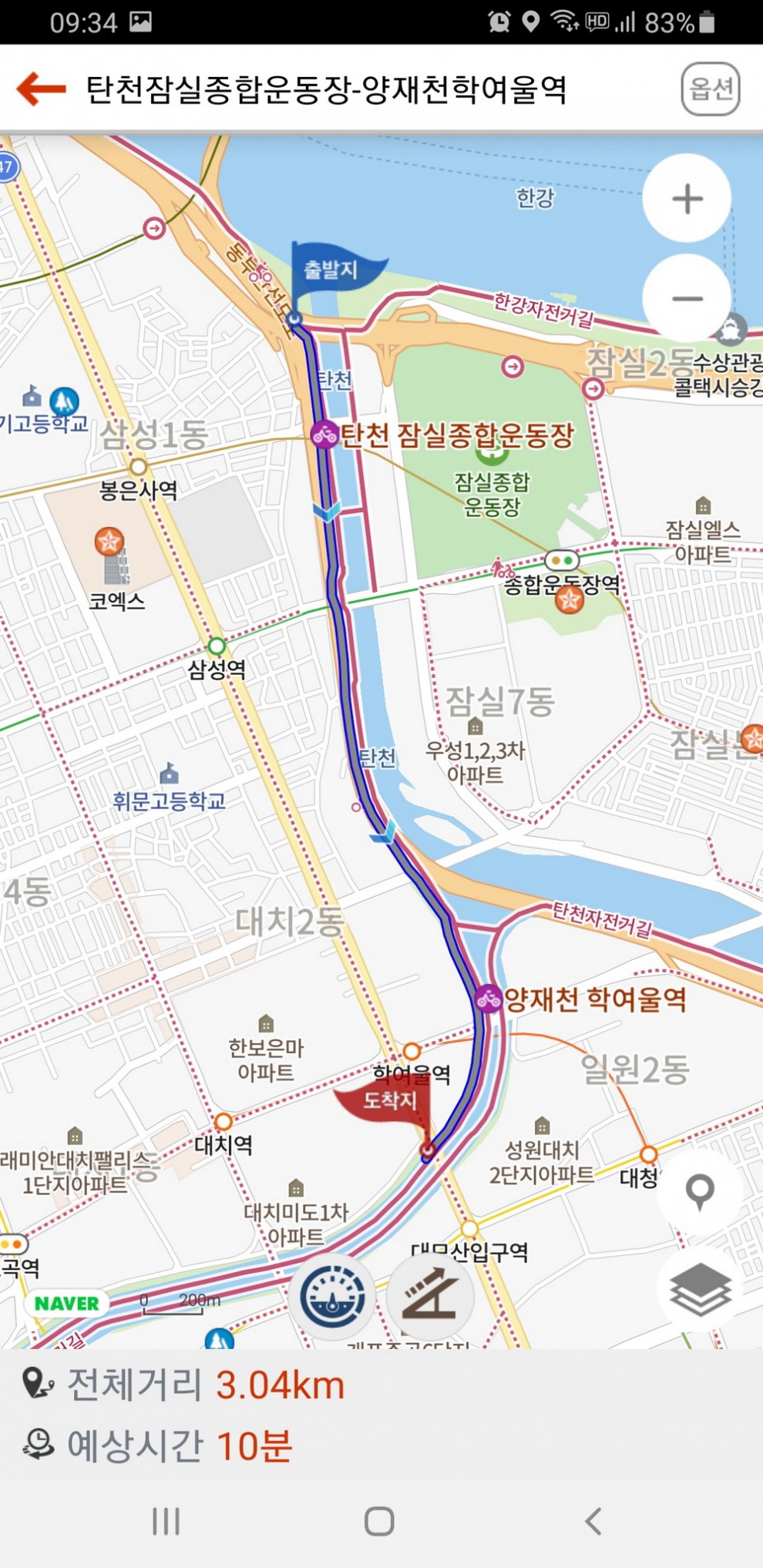Open the speedometer gauge button
Image resolution: width=763 pixels, height=1568 pixels.
[333, 1298]
